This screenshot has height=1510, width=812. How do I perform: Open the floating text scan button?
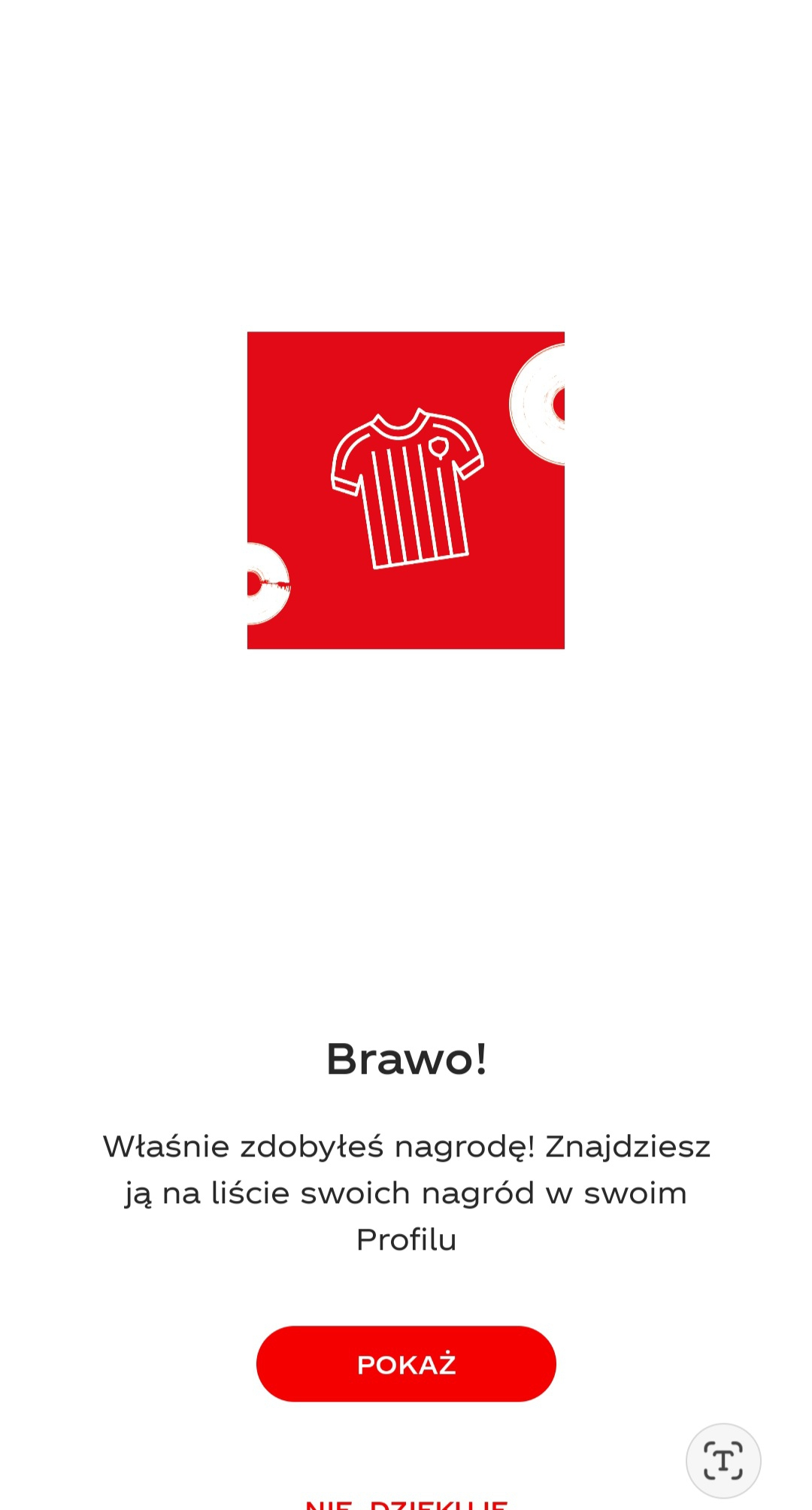pyautogui.click(x=723, y=1460)
